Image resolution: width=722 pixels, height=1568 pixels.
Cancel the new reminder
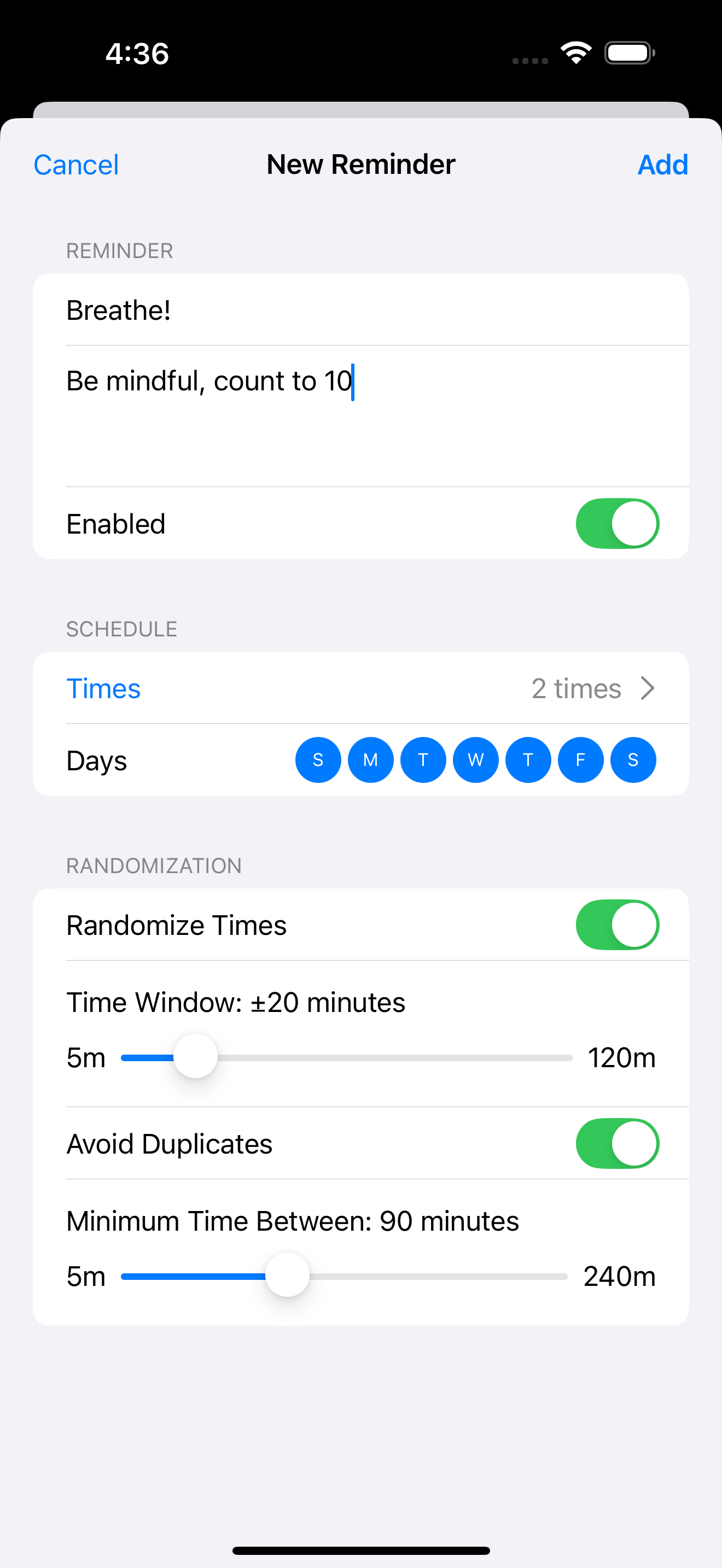tap(76, 165)
